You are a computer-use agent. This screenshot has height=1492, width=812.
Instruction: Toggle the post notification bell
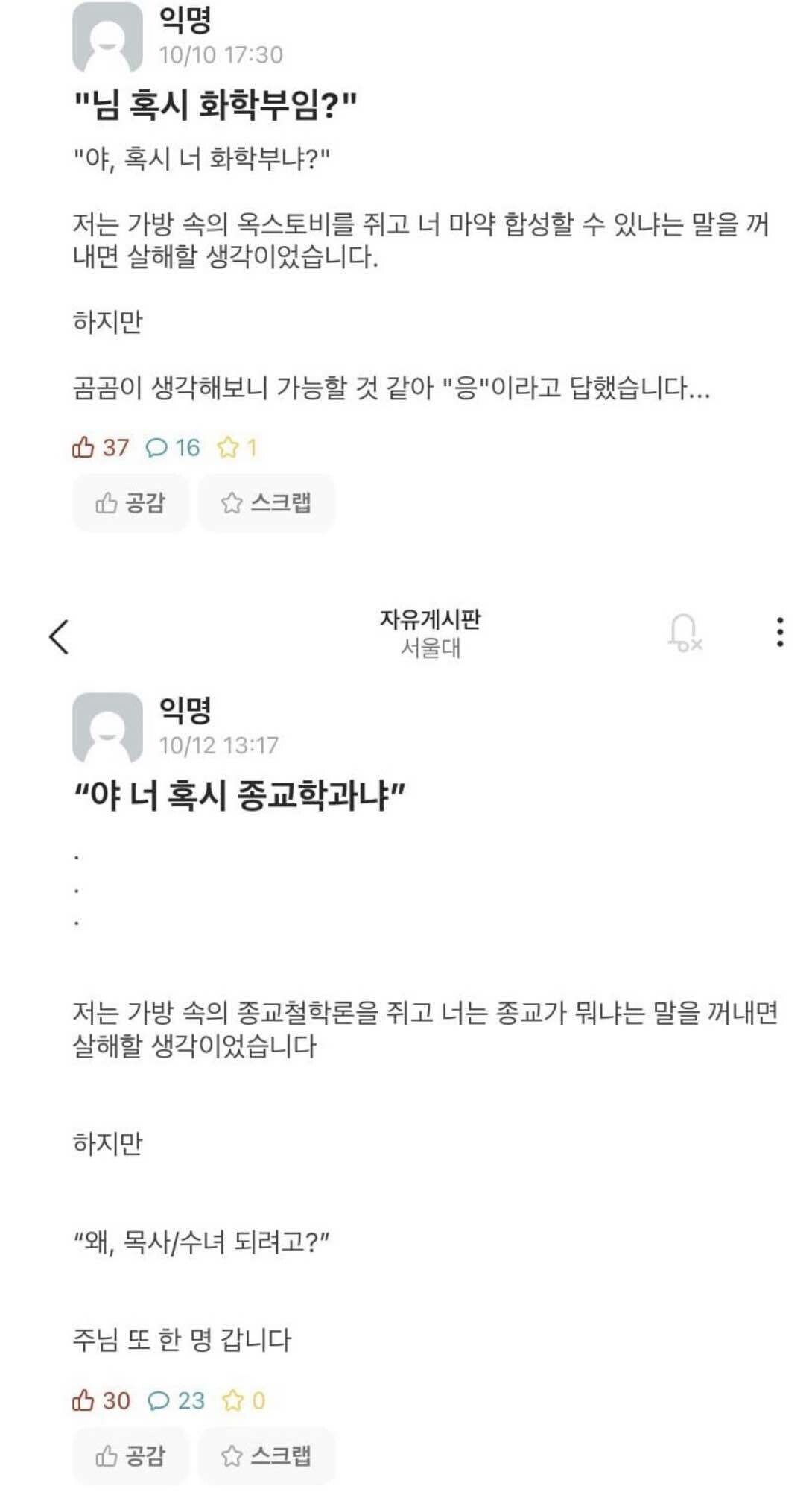pyautogui.click(x=685, y=633)
